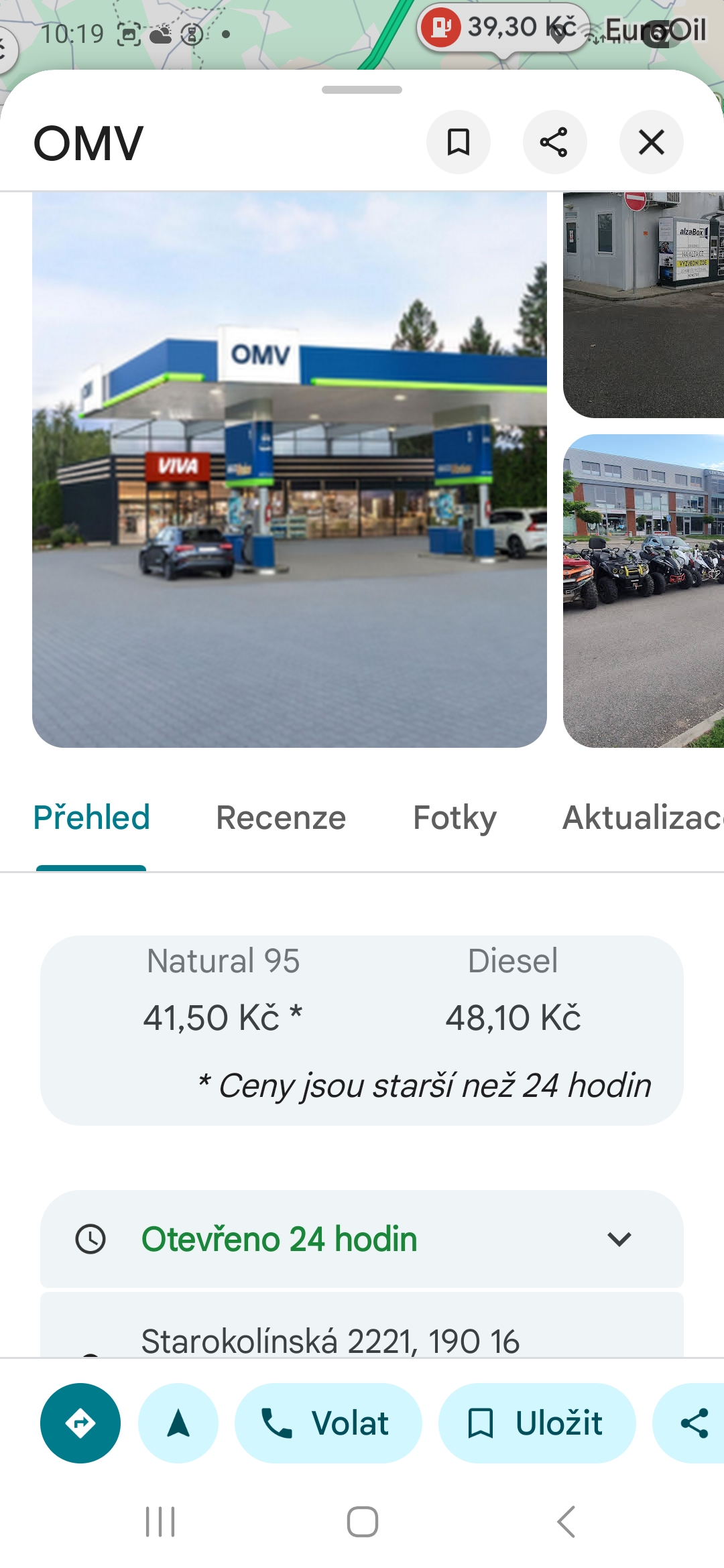Share OMV via the header share icon

554,142
